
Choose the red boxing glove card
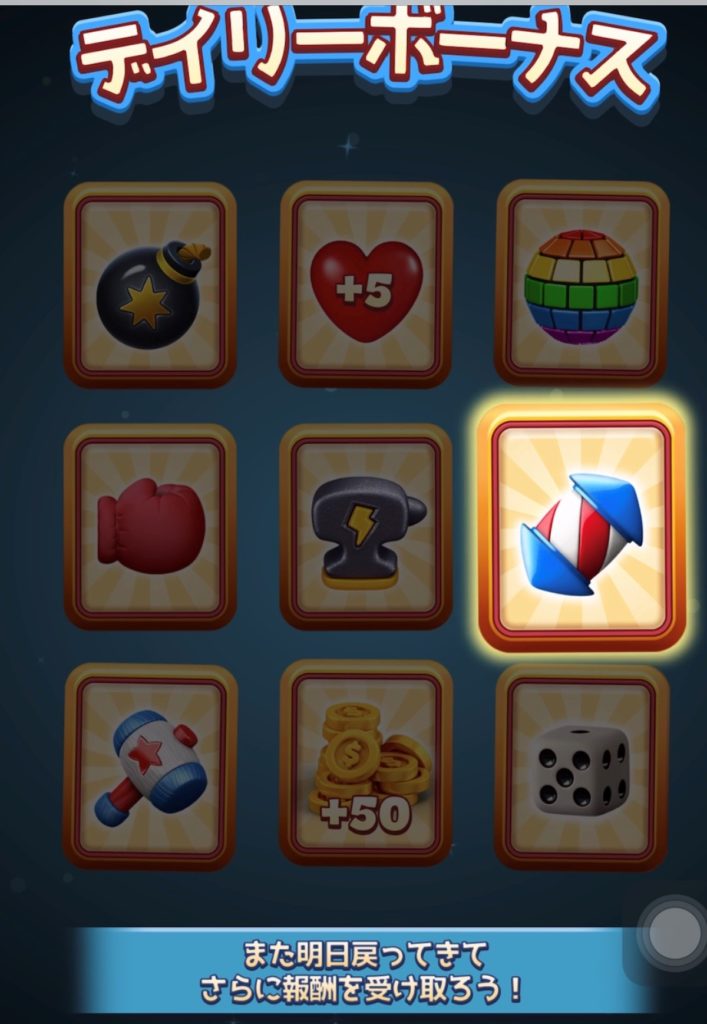click(x=150, y=527)
